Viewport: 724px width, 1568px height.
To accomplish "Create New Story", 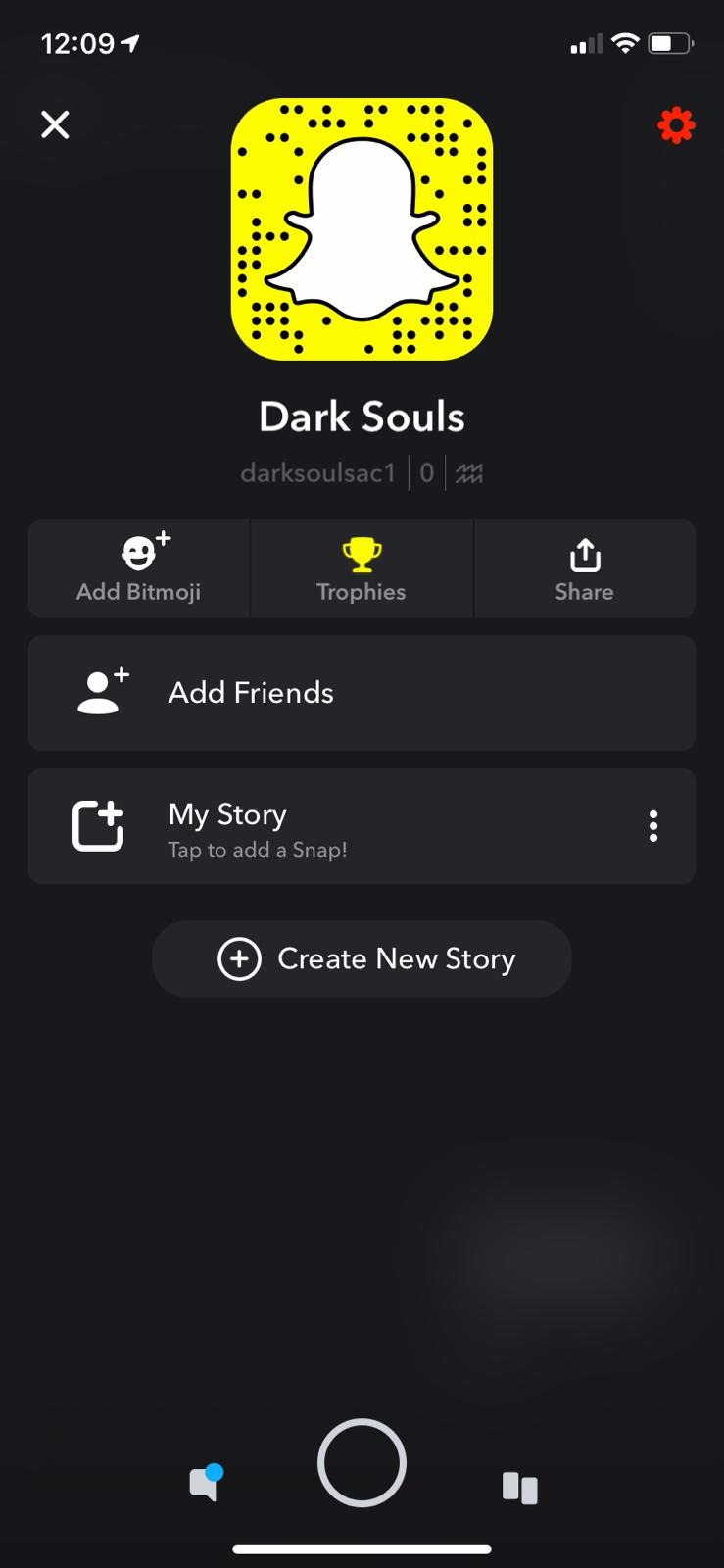I will coord(362,958).
